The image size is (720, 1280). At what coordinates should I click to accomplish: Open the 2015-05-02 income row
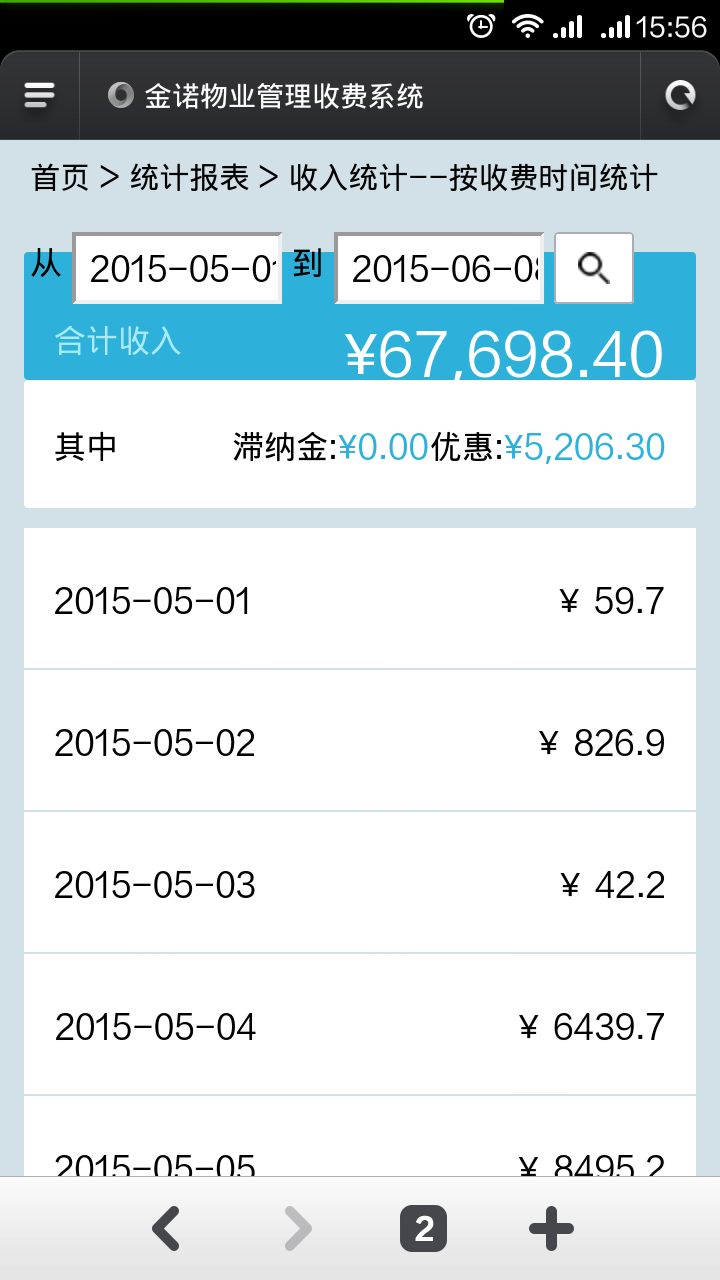(360, 740)
